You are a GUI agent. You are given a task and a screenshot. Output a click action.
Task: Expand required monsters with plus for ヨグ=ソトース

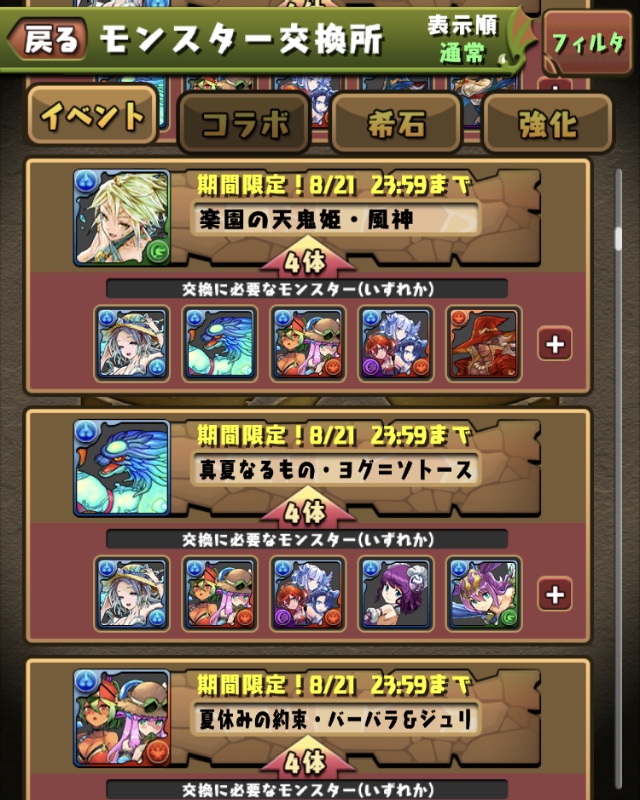click(x=554, y=595)
